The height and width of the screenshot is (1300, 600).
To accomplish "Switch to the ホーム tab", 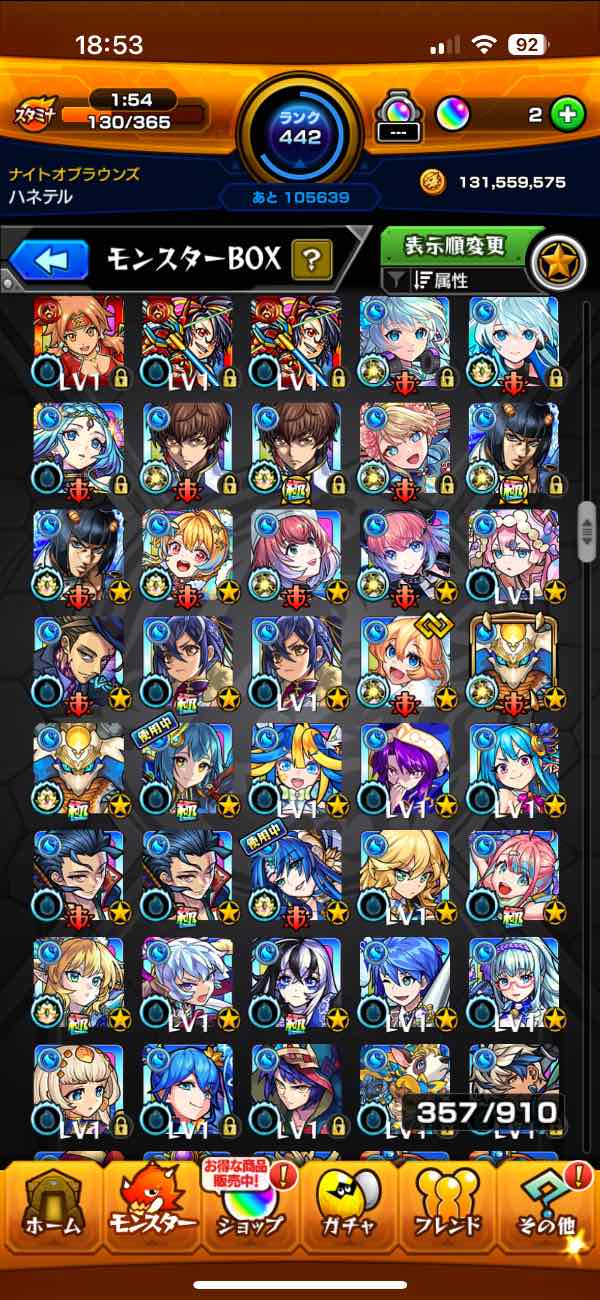I will tap(51, 1209).
